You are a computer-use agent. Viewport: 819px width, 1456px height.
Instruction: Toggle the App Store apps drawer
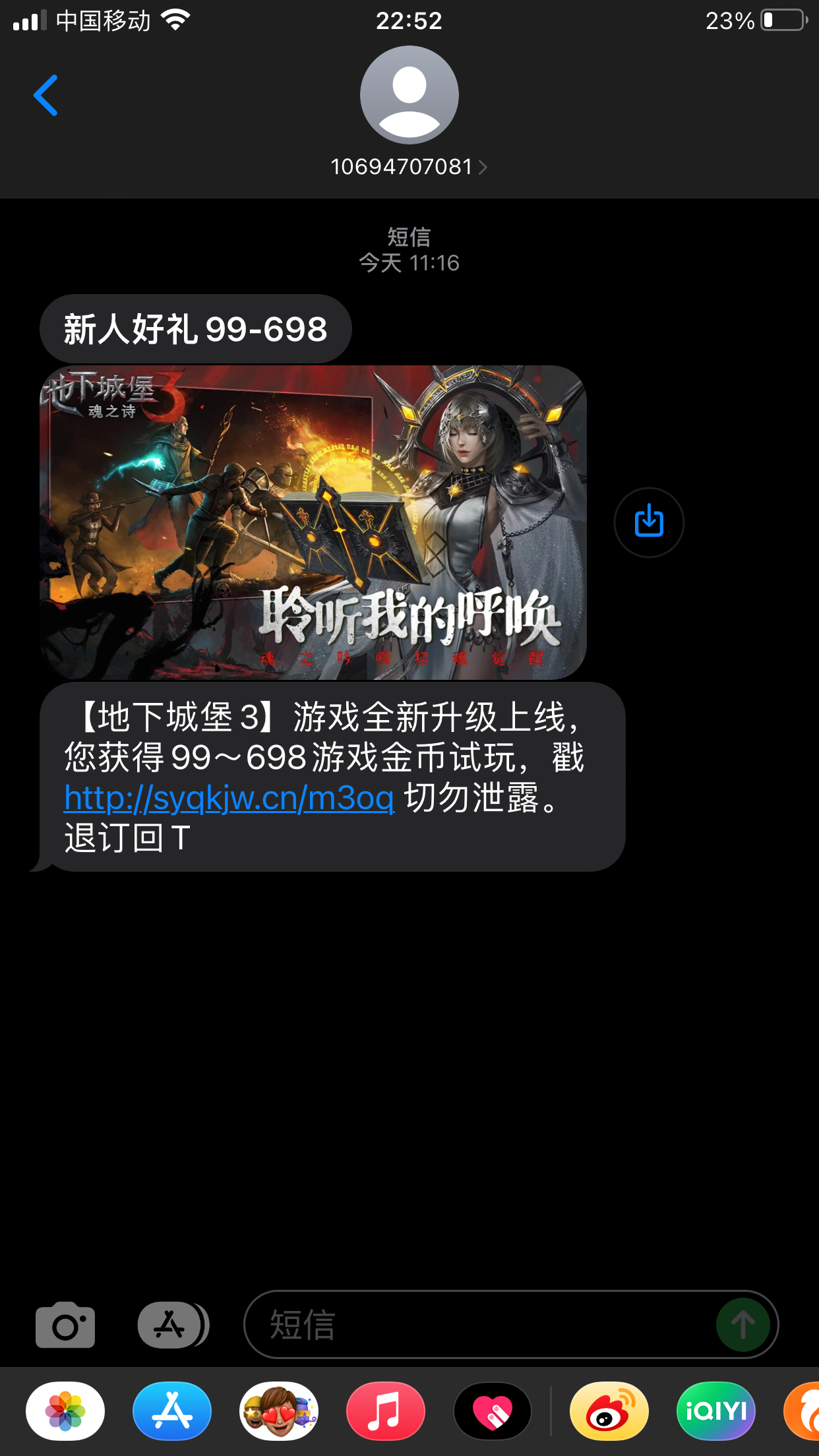(173, 1325)
